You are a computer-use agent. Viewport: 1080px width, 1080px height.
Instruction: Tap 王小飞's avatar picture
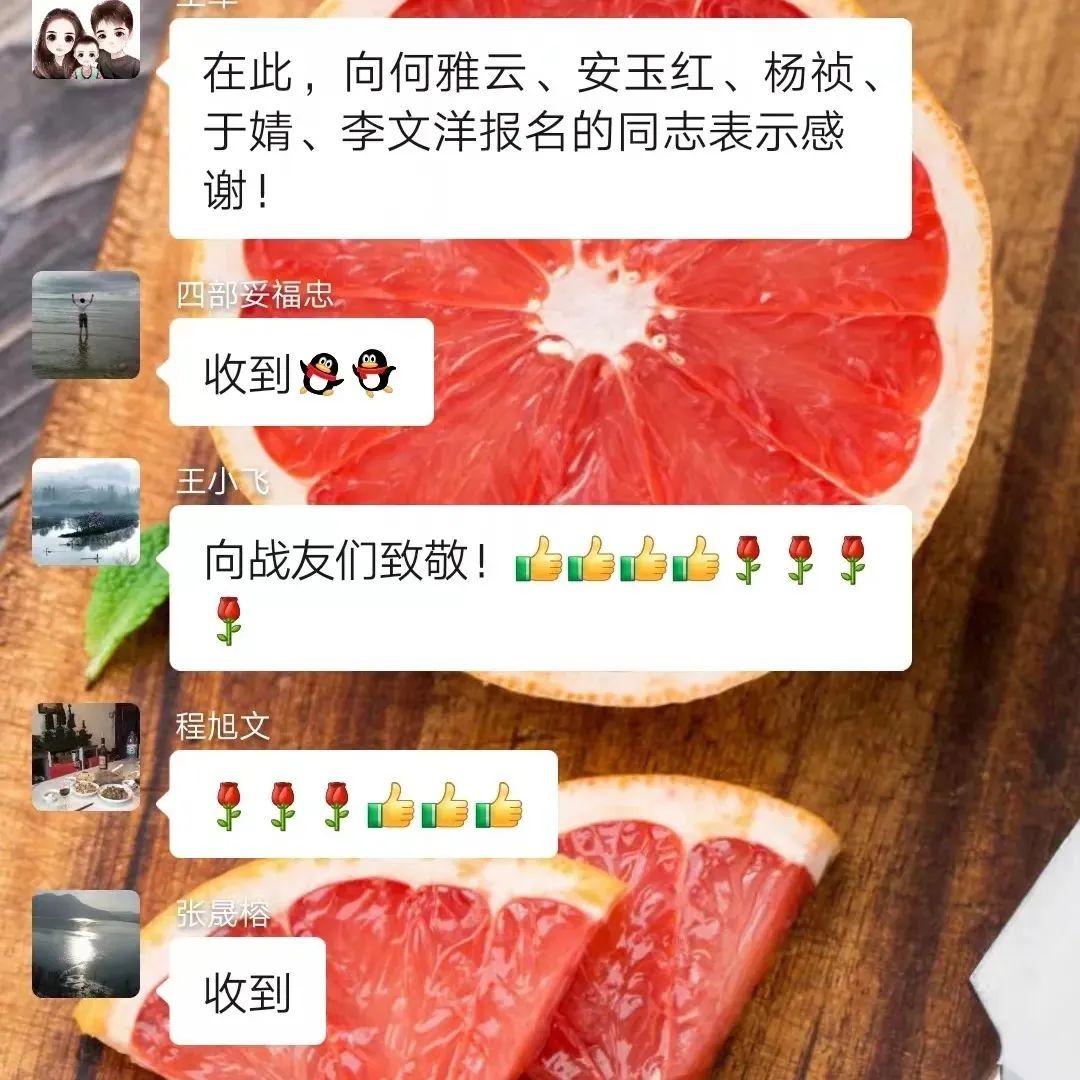[x=86, y=512]
